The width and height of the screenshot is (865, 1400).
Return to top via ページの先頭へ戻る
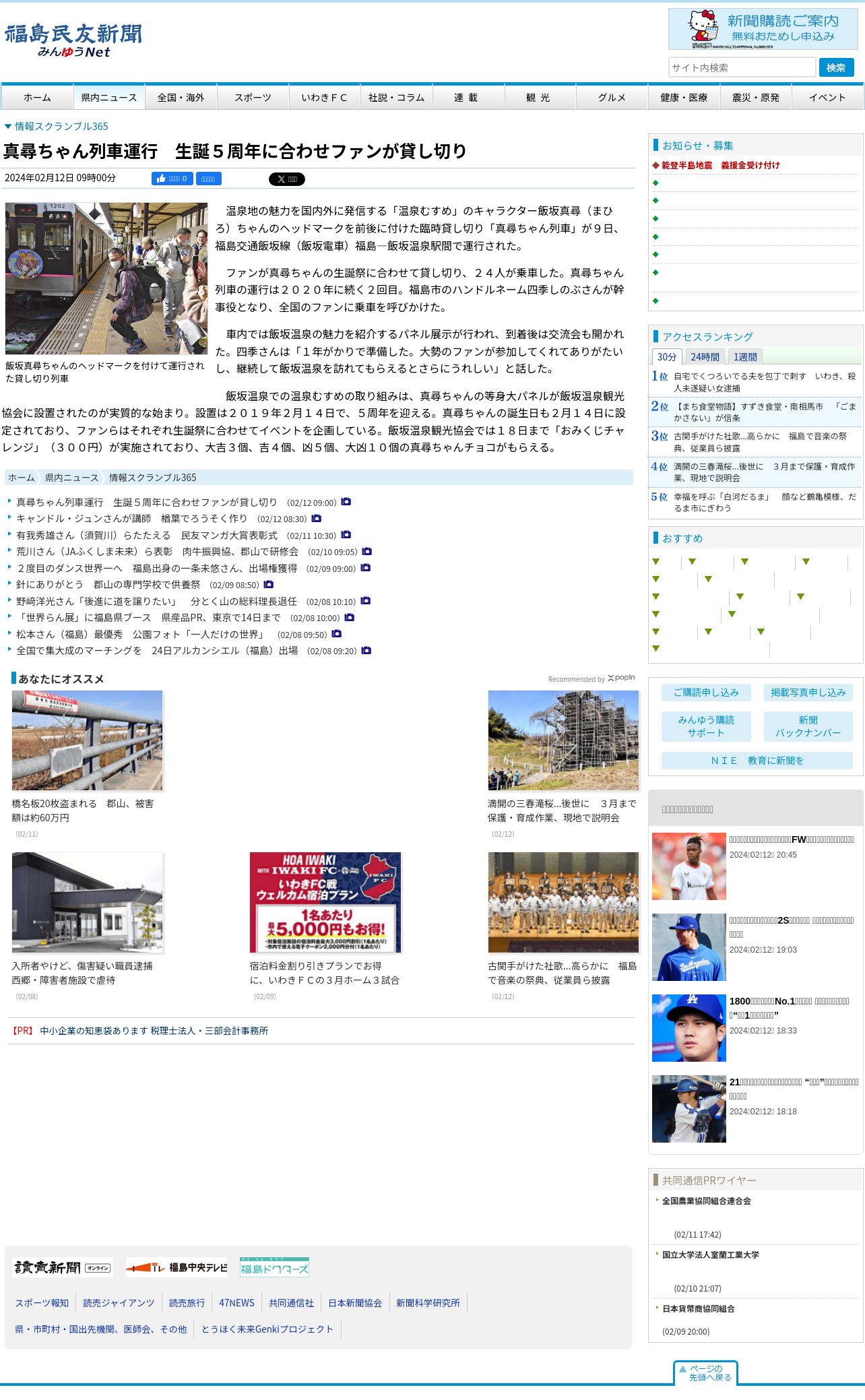(x=705, y=1372)
